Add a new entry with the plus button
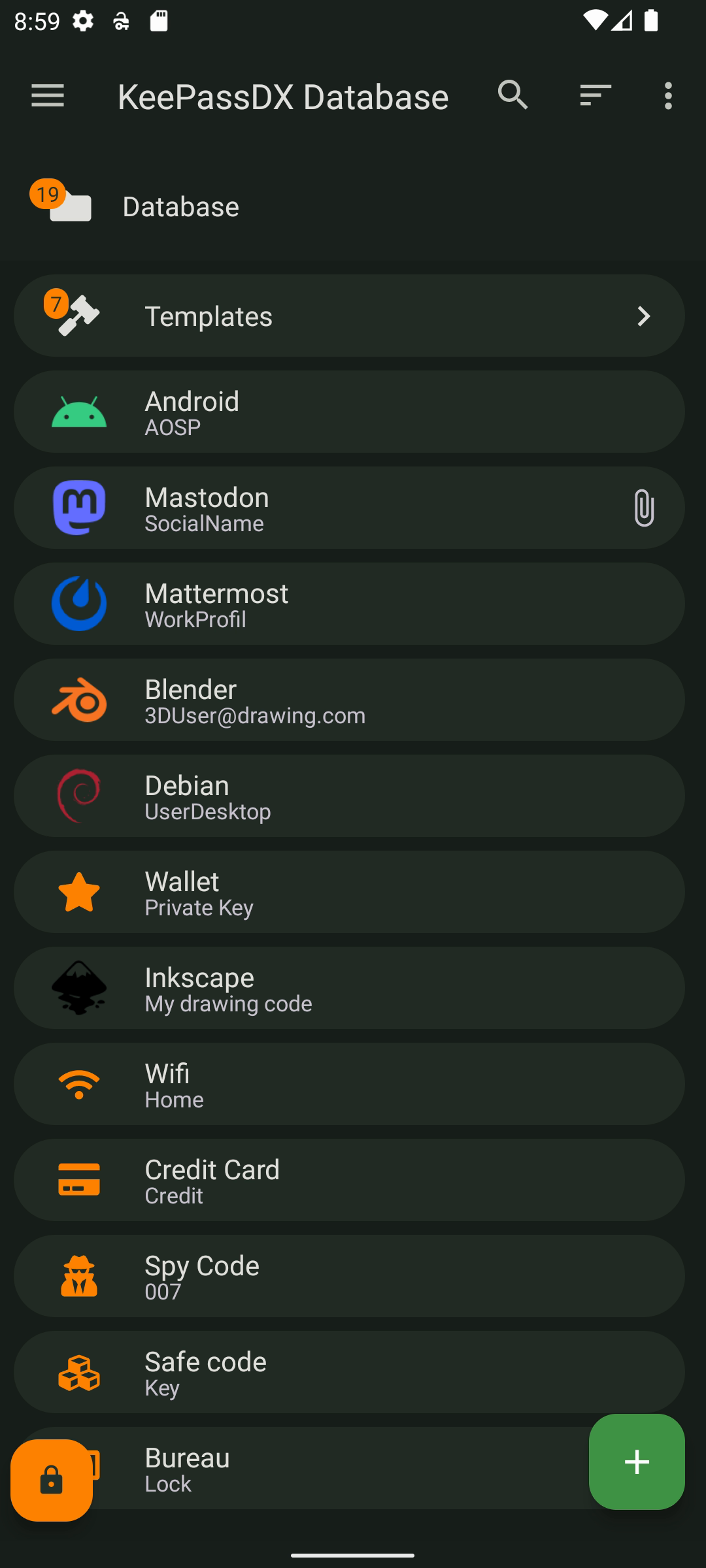 click(x=637, y=1462)
